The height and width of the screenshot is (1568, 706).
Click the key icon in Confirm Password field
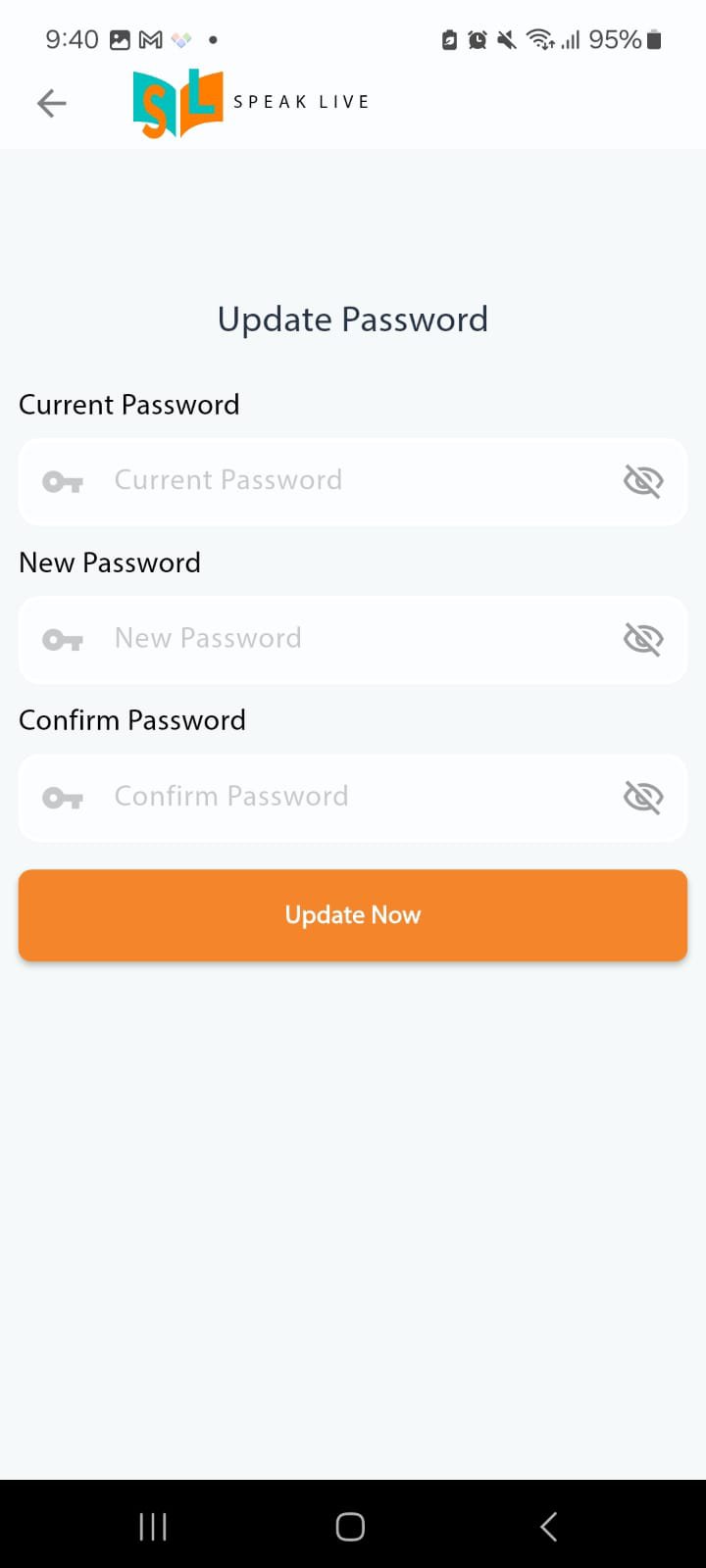63,797
